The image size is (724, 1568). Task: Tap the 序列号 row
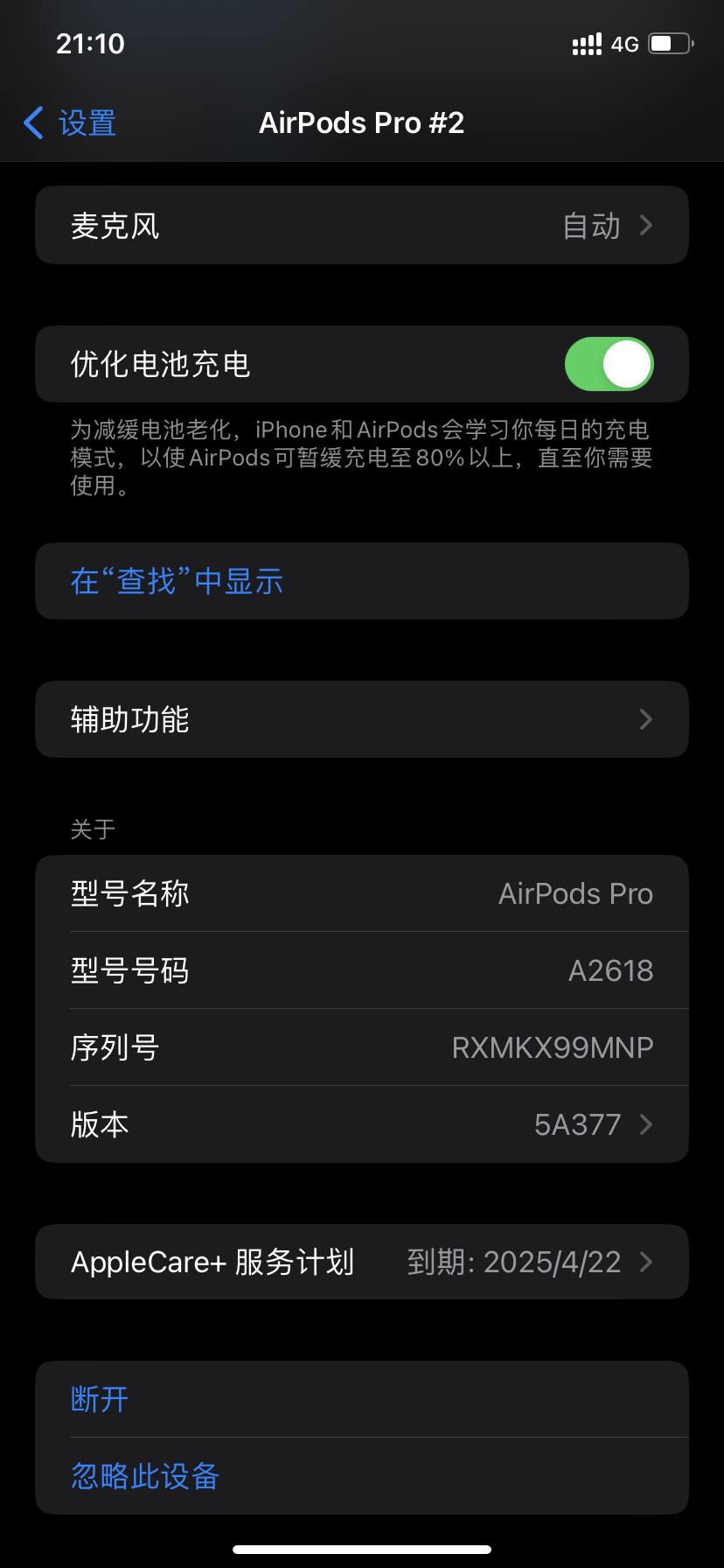click(362, 1047)
